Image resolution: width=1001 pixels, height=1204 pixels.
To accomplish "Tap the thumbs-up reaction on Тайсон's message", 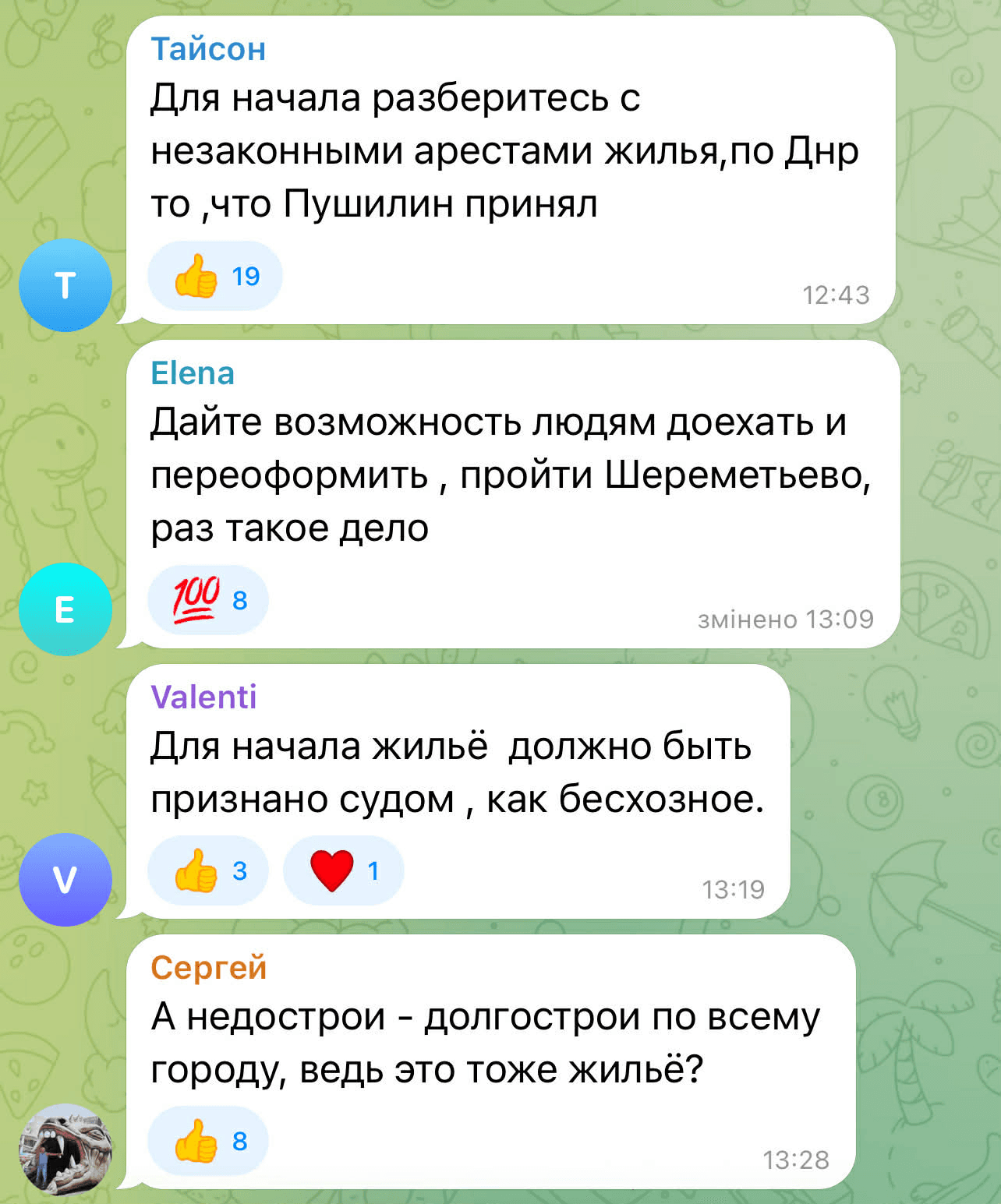I will tap(214, 276).
